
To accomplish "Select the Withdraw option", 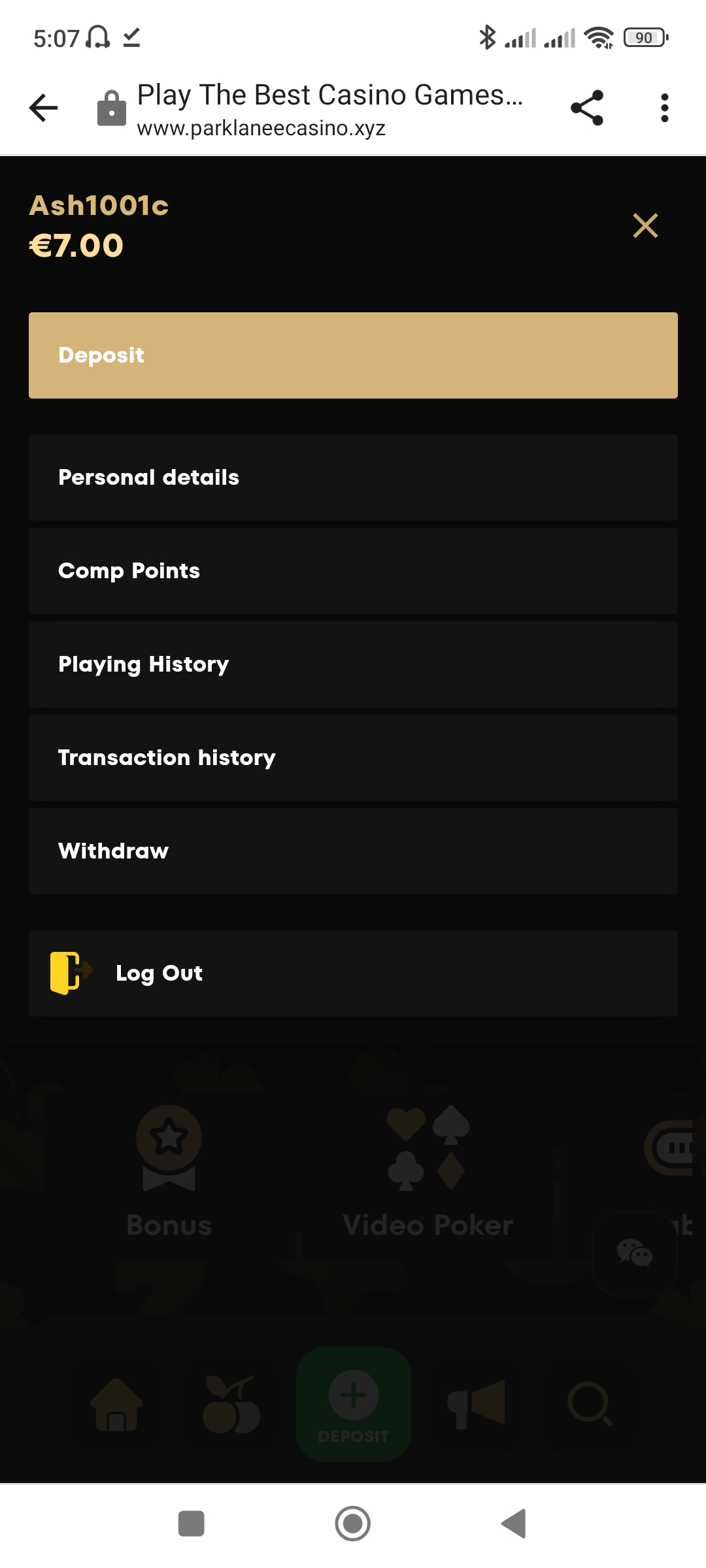I will pos(353,851).
